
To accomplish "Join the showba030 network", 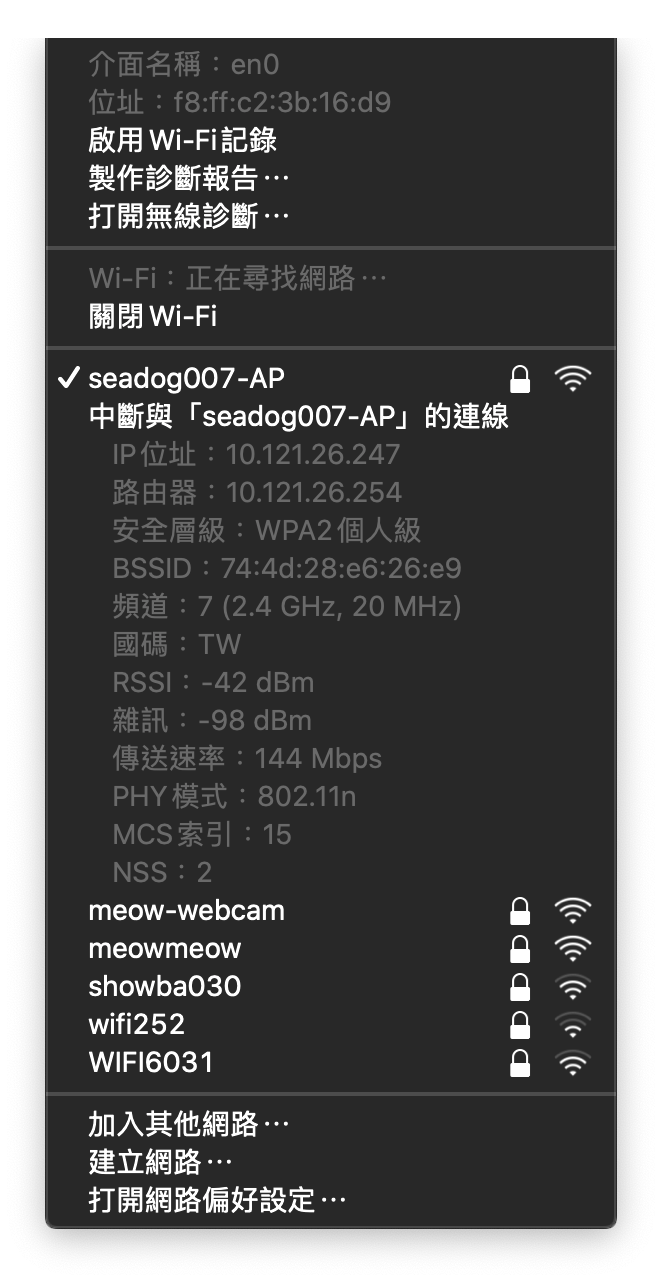I will pyautogui.click(x=165, y=987).
